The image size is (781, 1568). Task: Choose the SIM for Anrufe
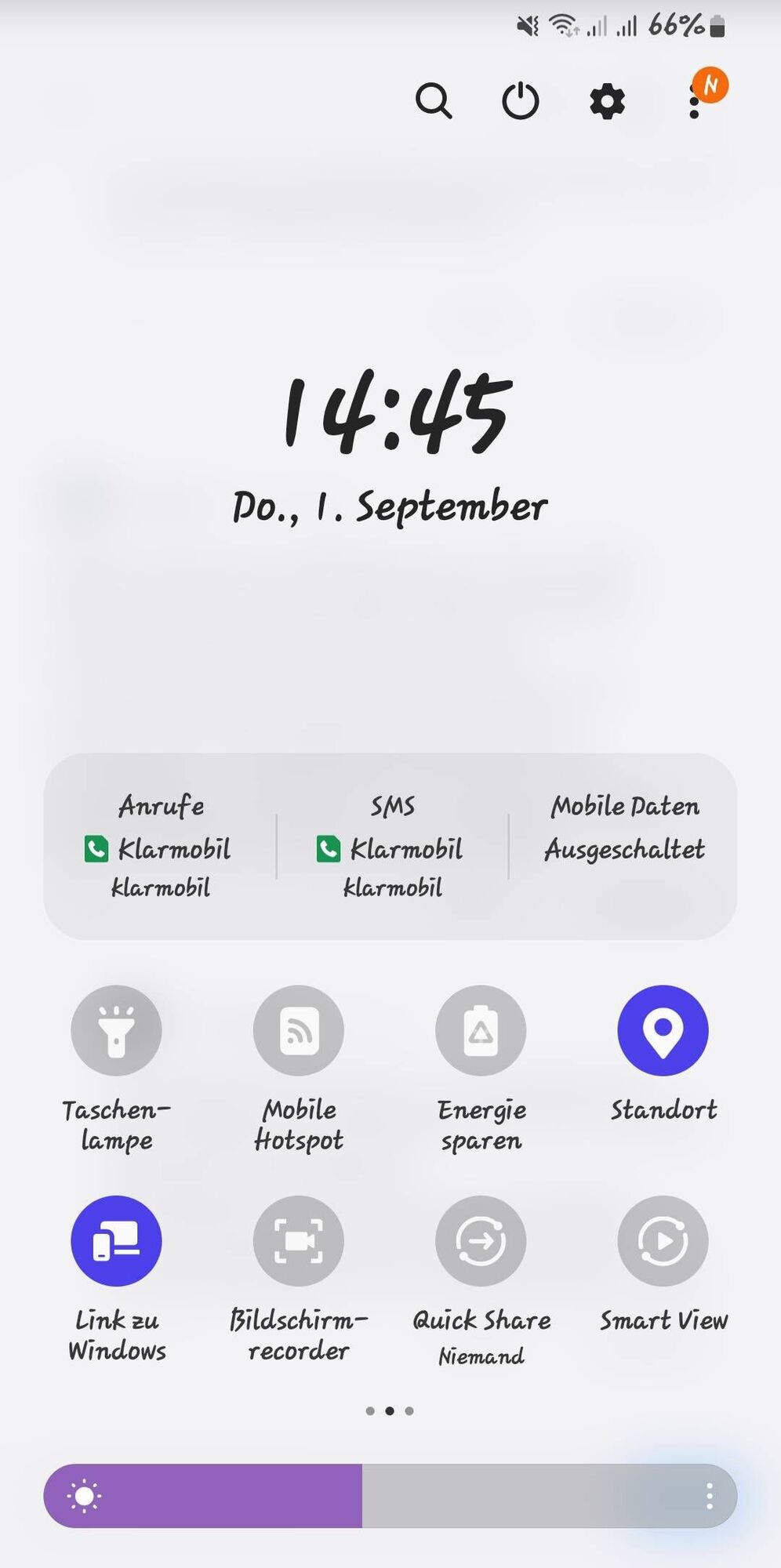pyautogui.click(x=161, y=847)
